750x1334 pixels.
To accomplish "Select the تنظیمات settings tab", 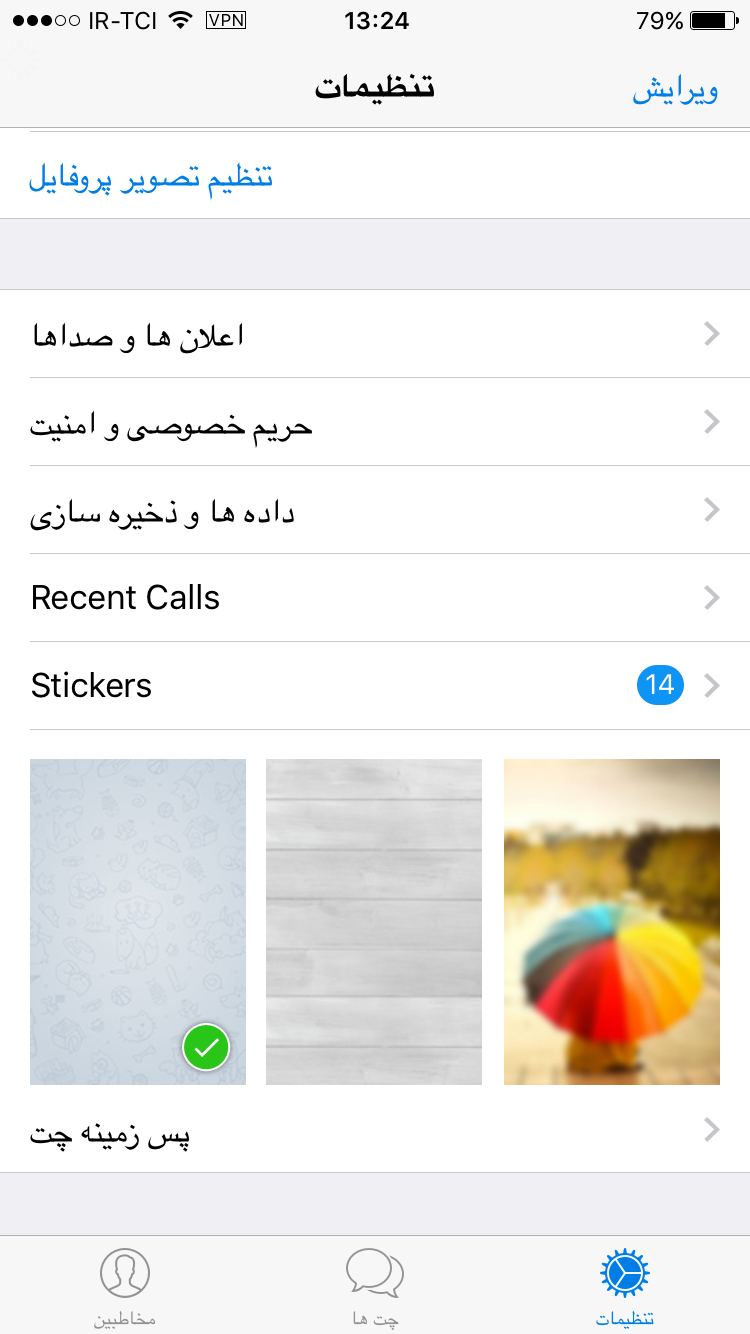I will [x=625, y=1286].
